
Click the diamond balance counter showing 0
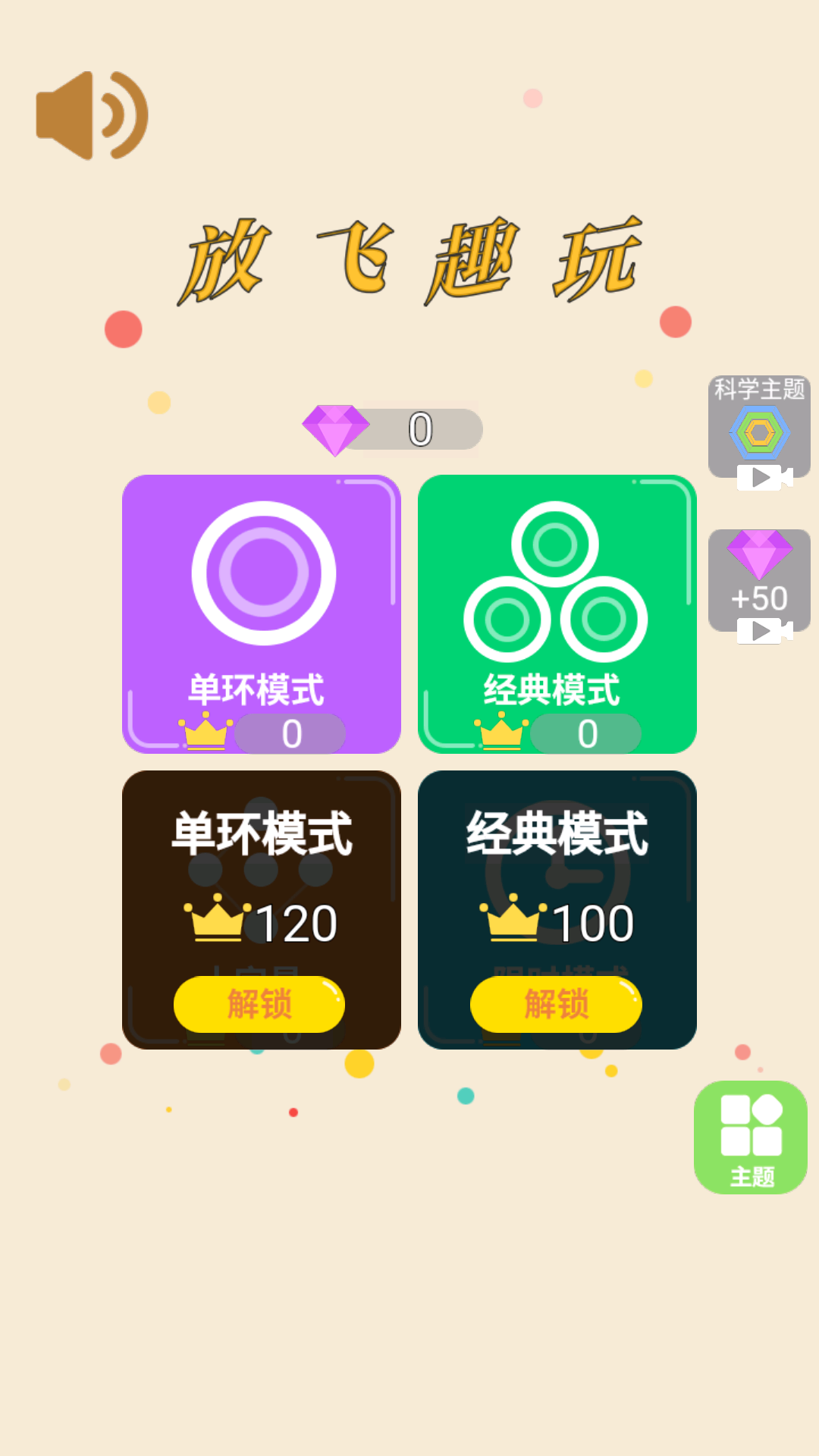coord(419,428)
